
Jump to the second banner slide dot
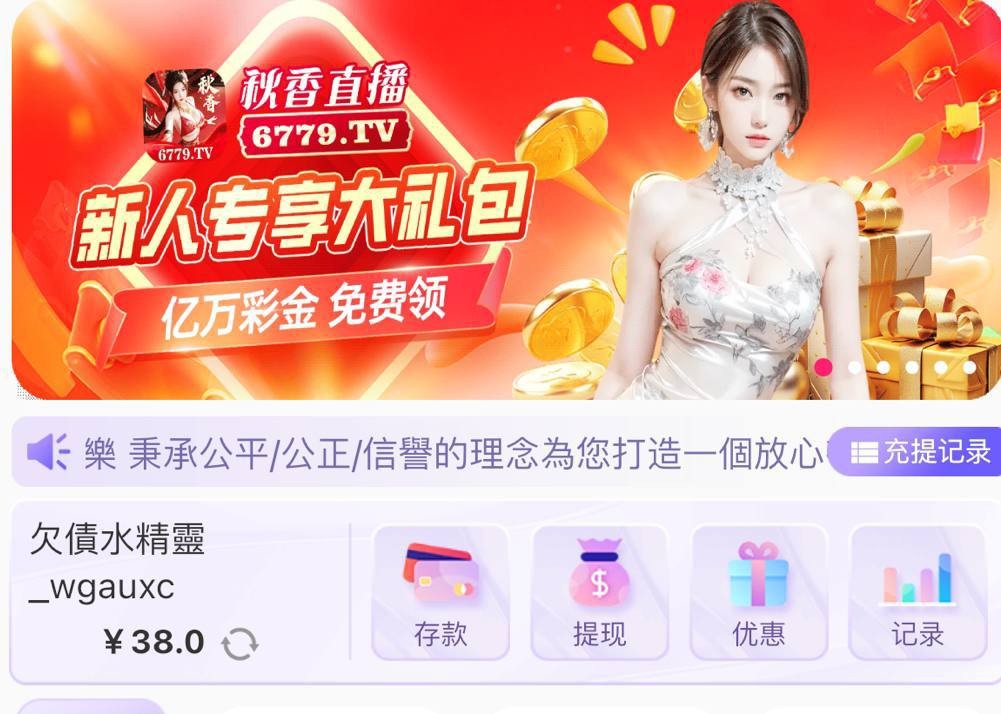(x=853, y=367)
